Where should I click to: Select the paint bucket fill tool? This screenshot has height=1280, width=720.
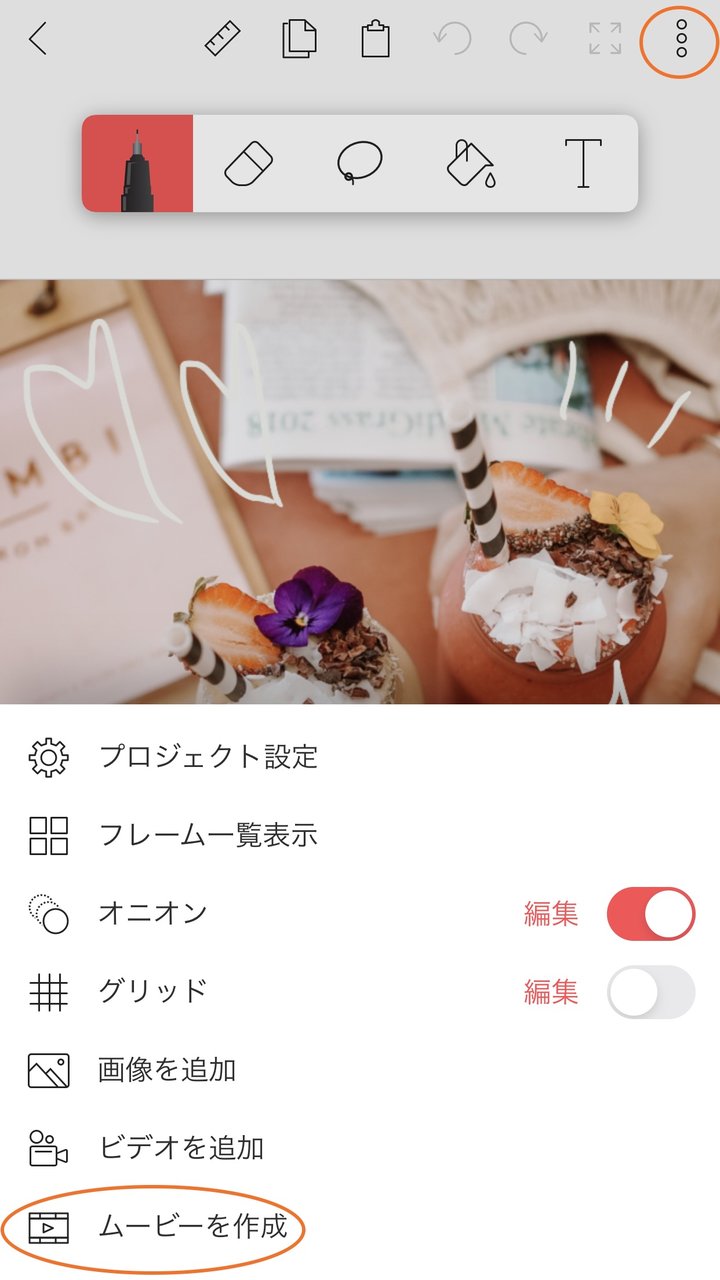[471, 163]
